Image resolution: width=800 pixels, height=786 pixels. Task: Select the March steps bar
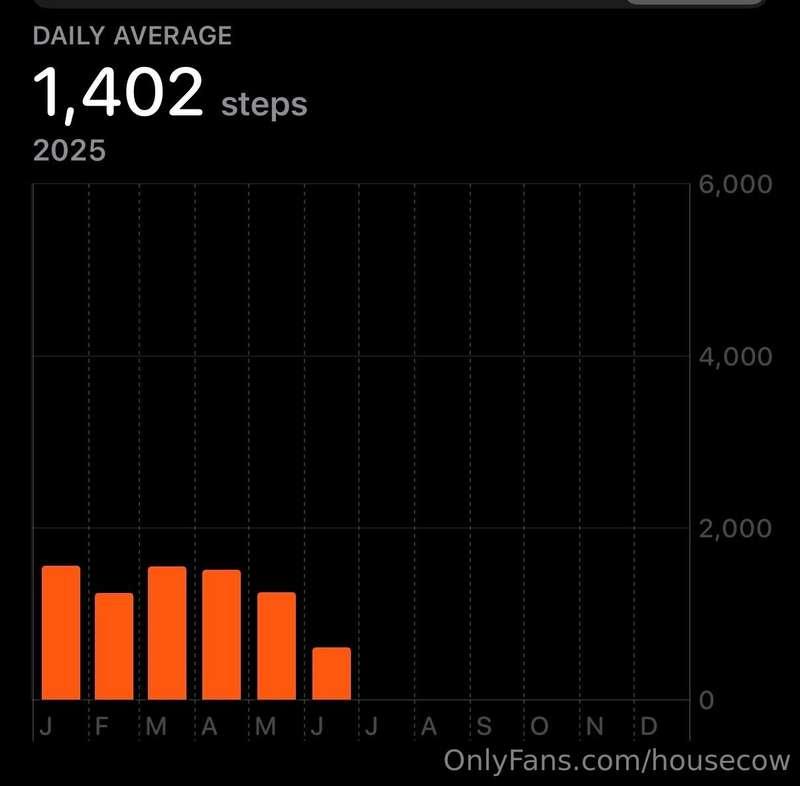point(167,633)
